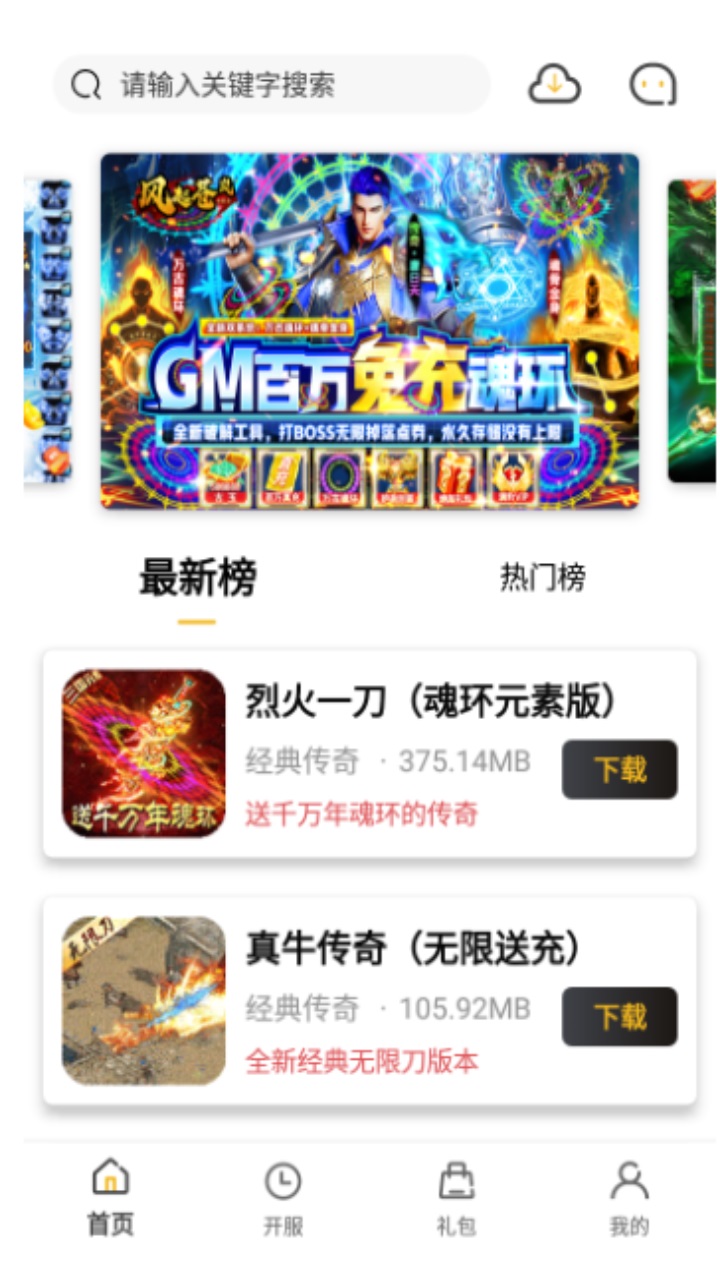Tap the red tagline 送千万年魂环的传奇
The image size is (720, 1280).
pyautogui.click(x=360, y=814)
